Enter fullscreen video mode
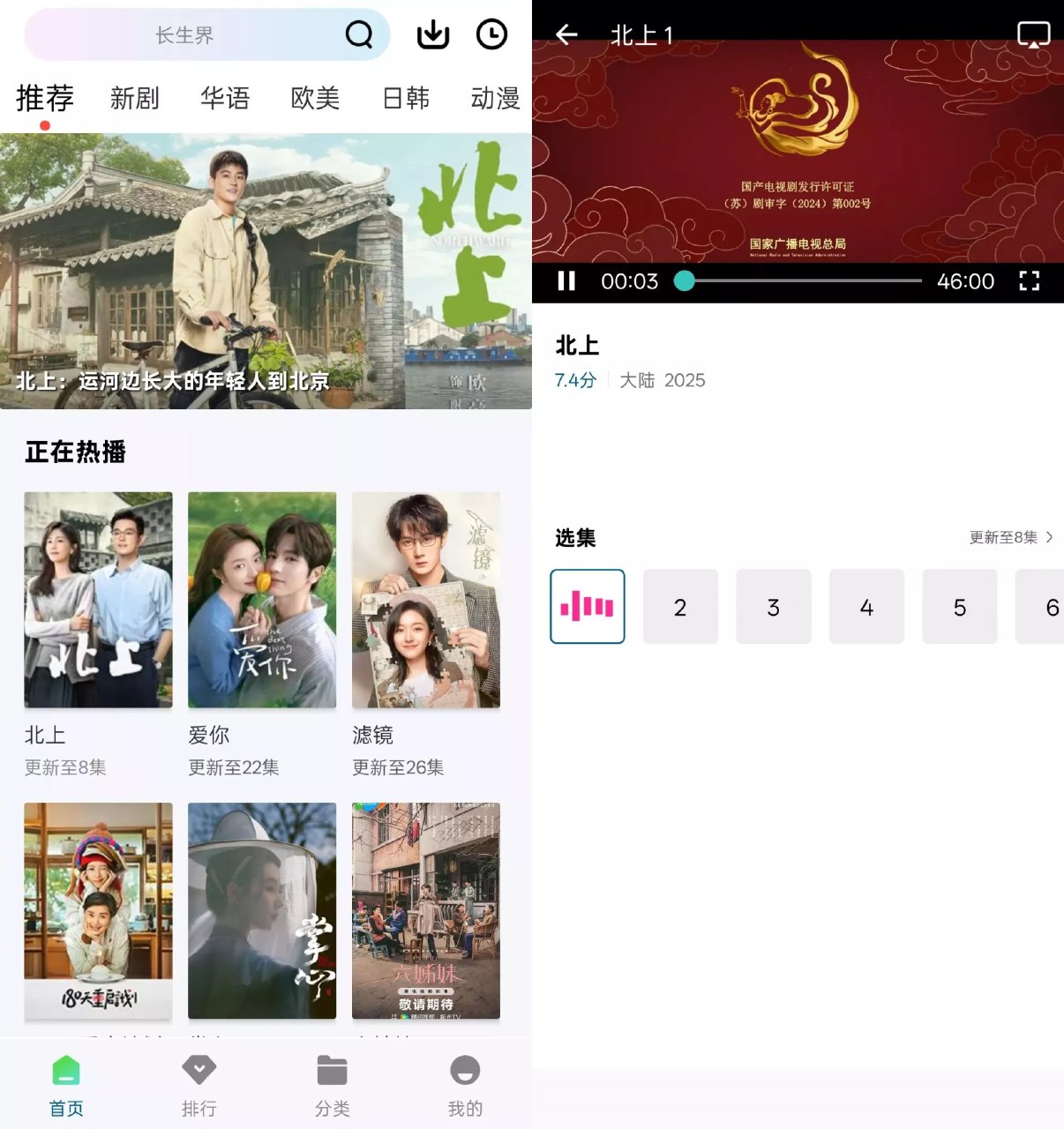The height and width of the screenshot is (1129, 1064). point(1029,280)
